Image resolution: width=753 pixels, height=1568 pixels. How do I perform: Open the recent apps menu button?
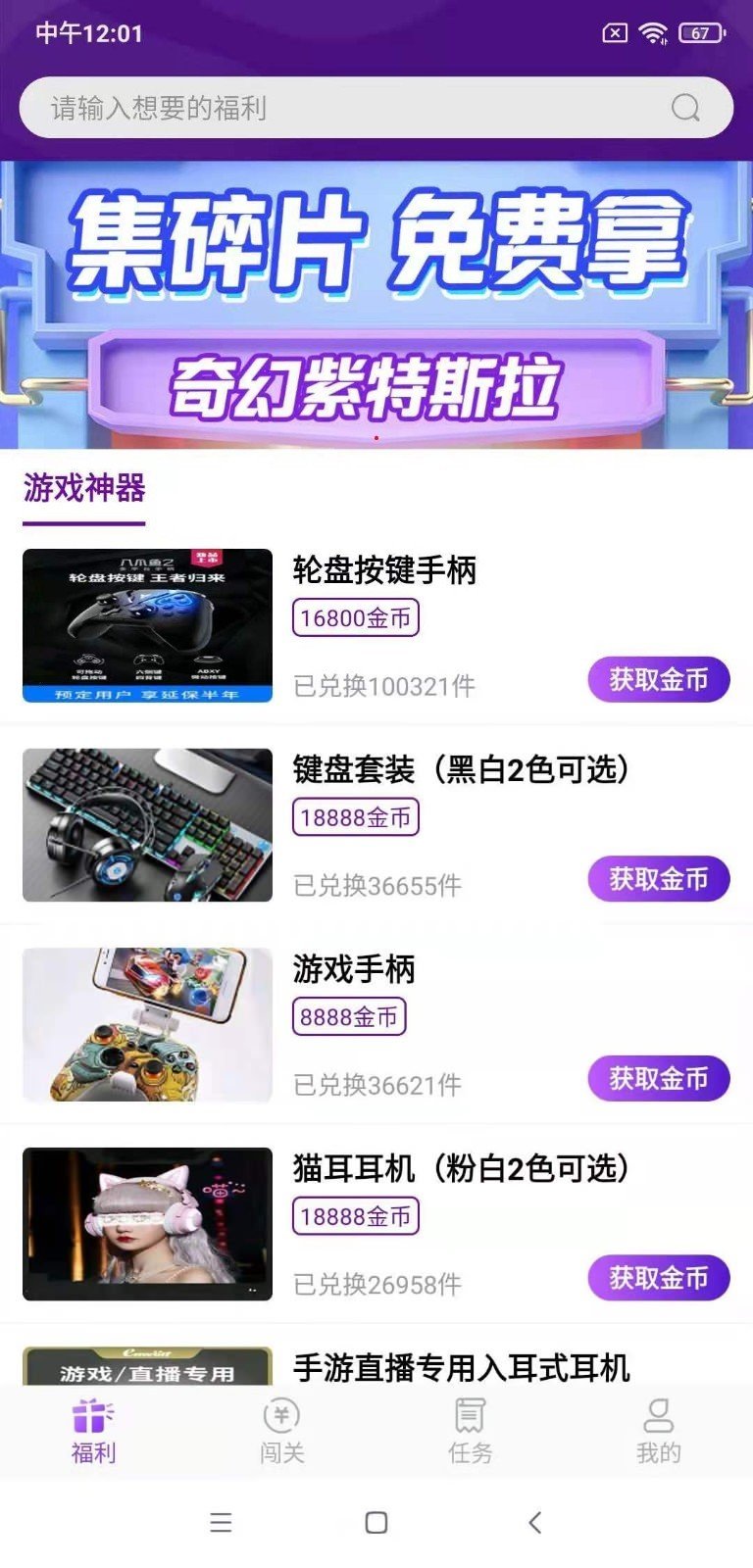tap(222, 1522)
